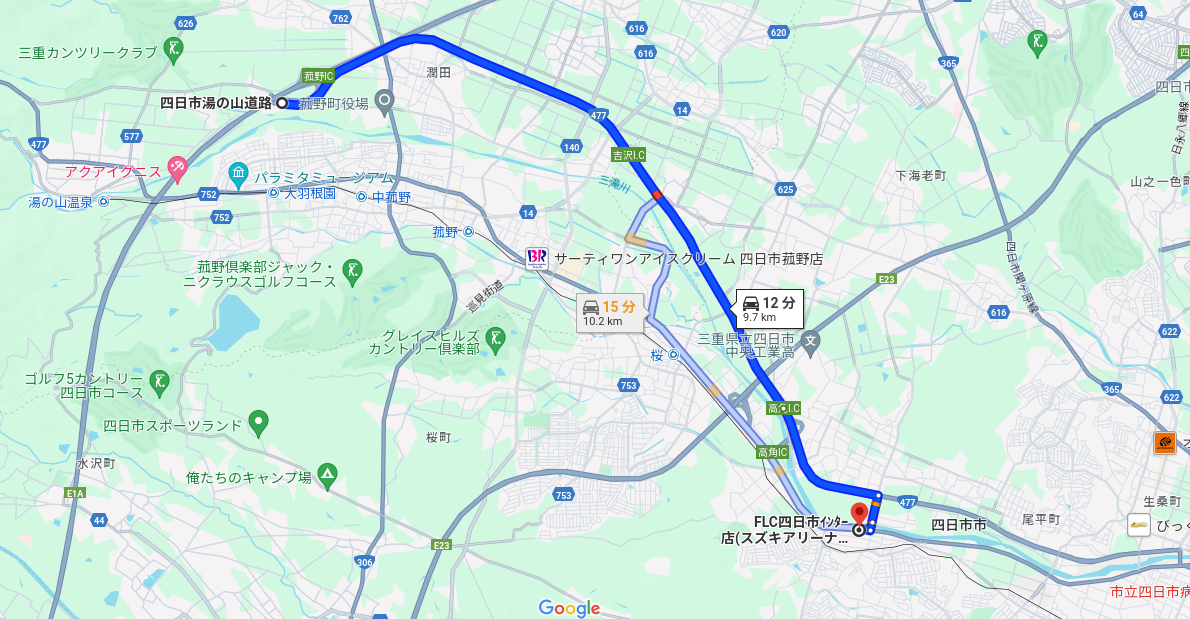The image size is (1190, 619).
Task: Open the アクアイグニス map pin
Action: click(177, 169)
